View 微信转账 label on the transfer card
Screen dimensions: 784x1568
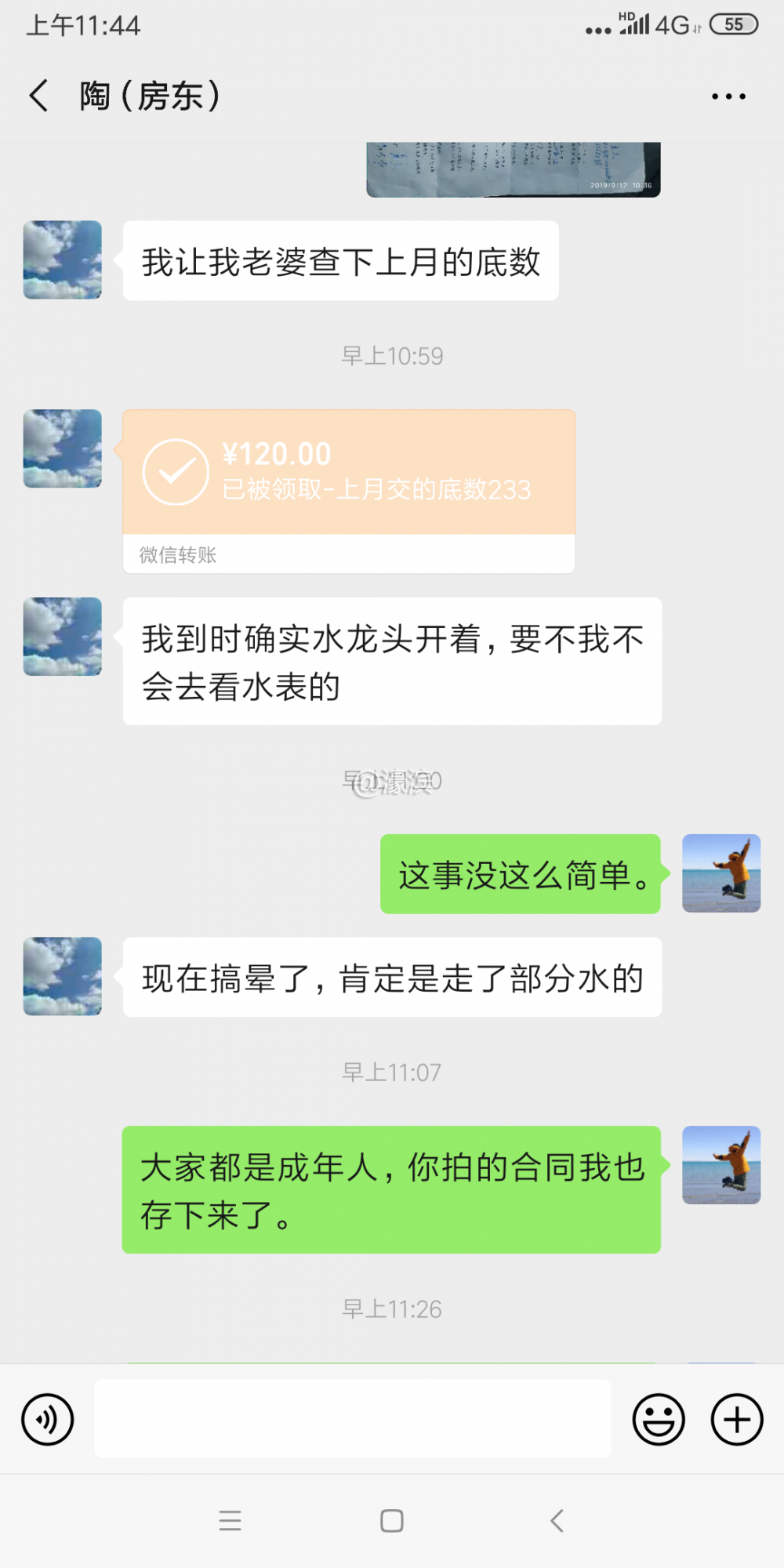178,555
